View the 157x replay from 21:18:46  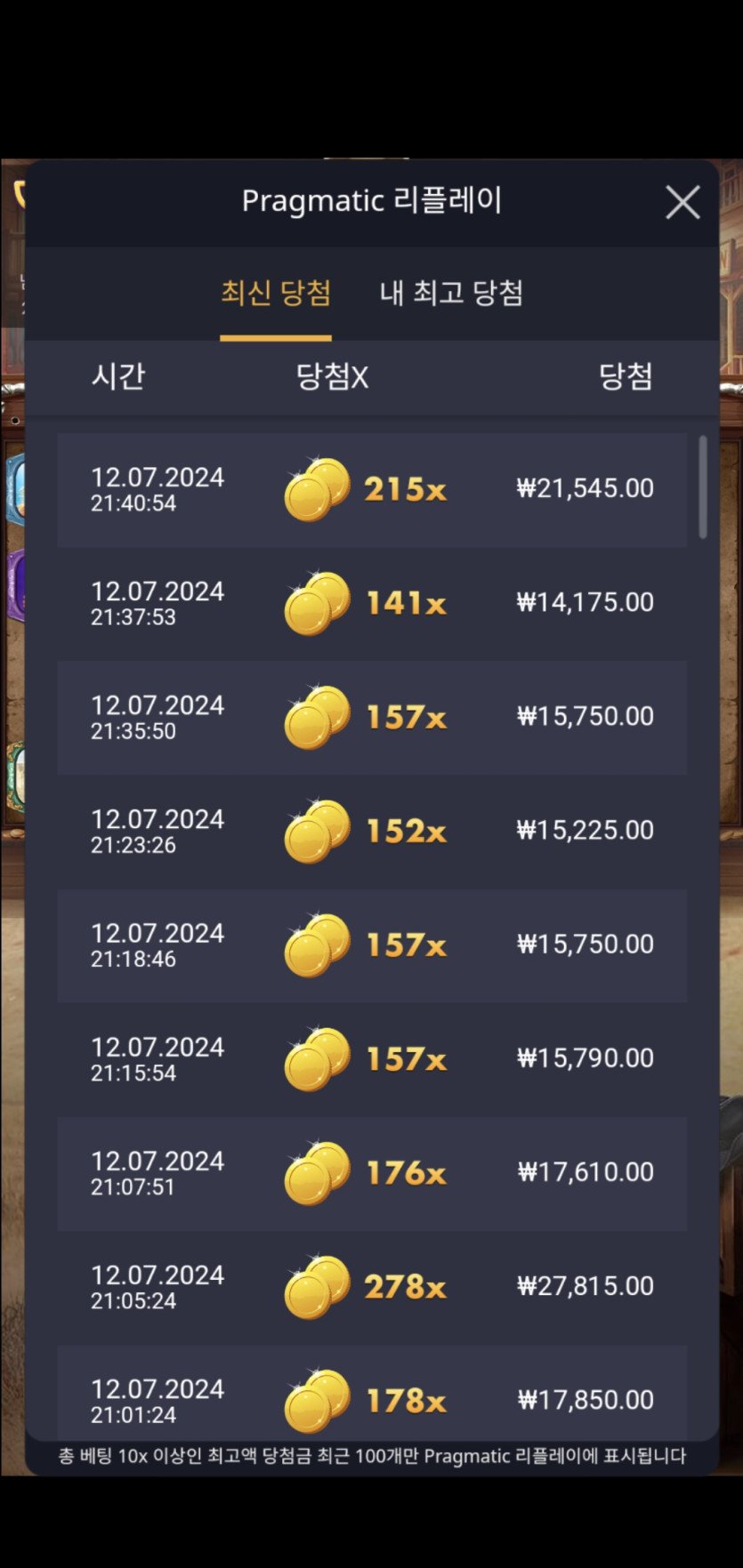pyautogui.click(x=372, y=945)
